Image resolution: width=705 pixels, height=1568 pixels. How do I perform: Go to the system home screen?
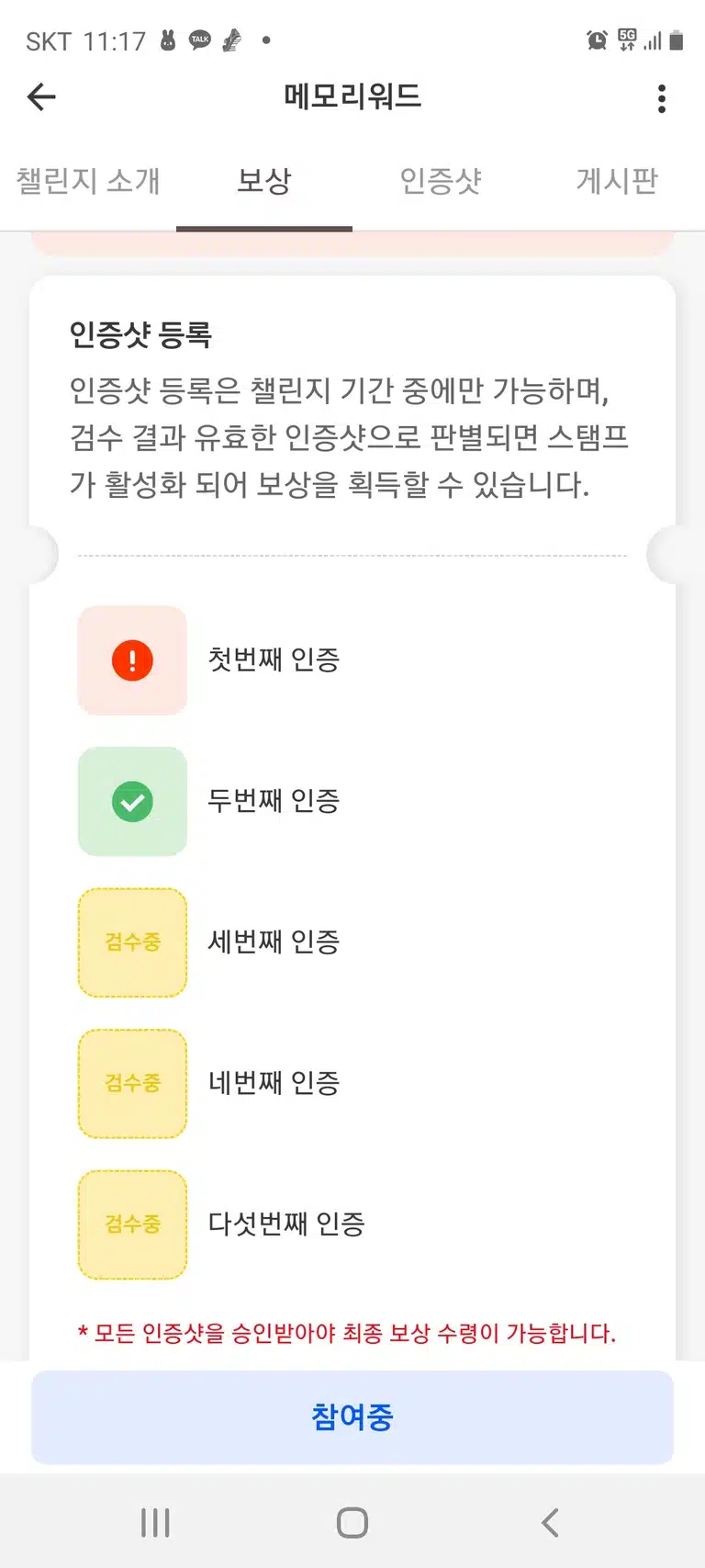point(352,1522)
